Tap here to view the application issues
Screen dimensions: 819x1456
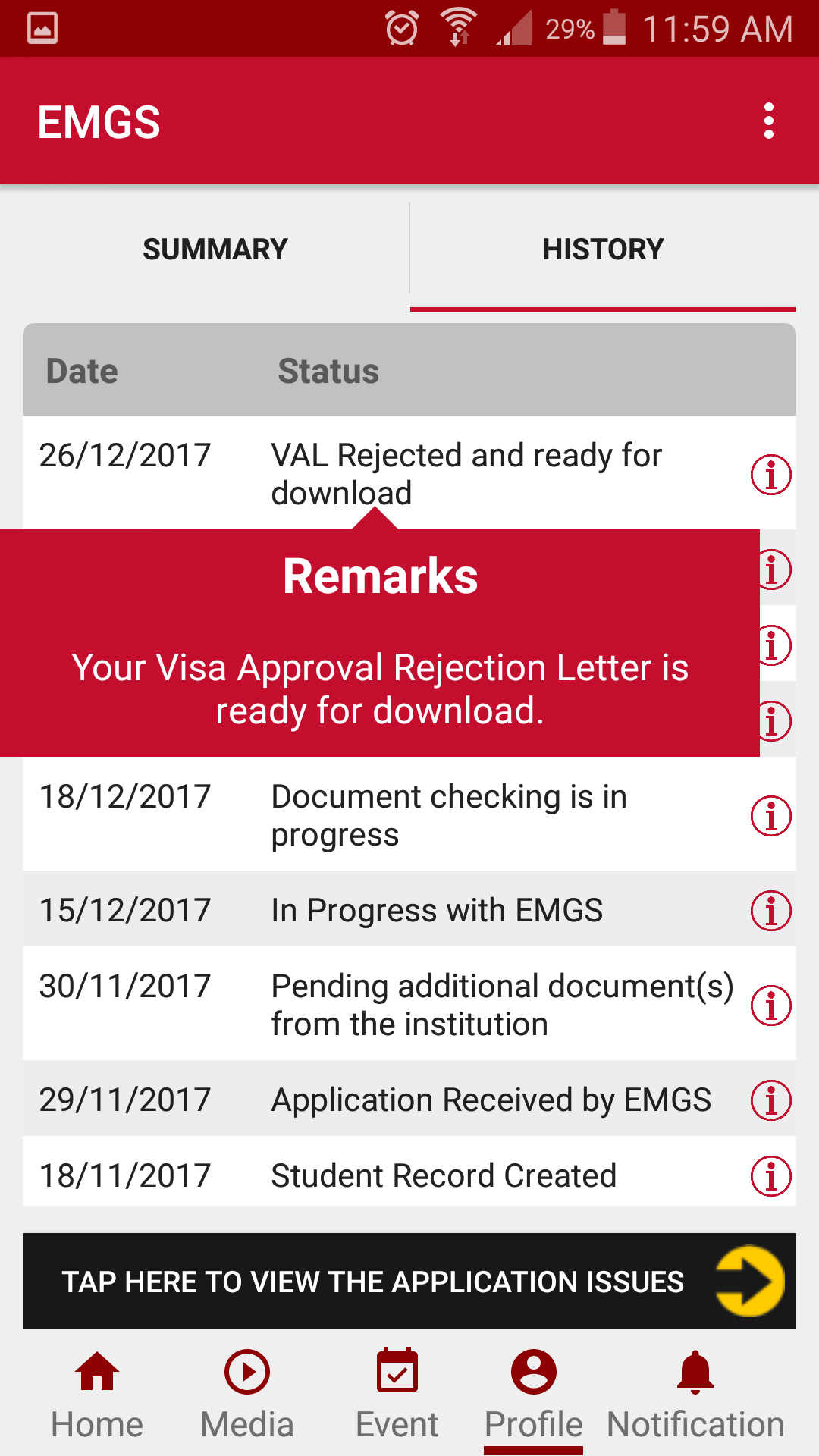pos(409,1281)
